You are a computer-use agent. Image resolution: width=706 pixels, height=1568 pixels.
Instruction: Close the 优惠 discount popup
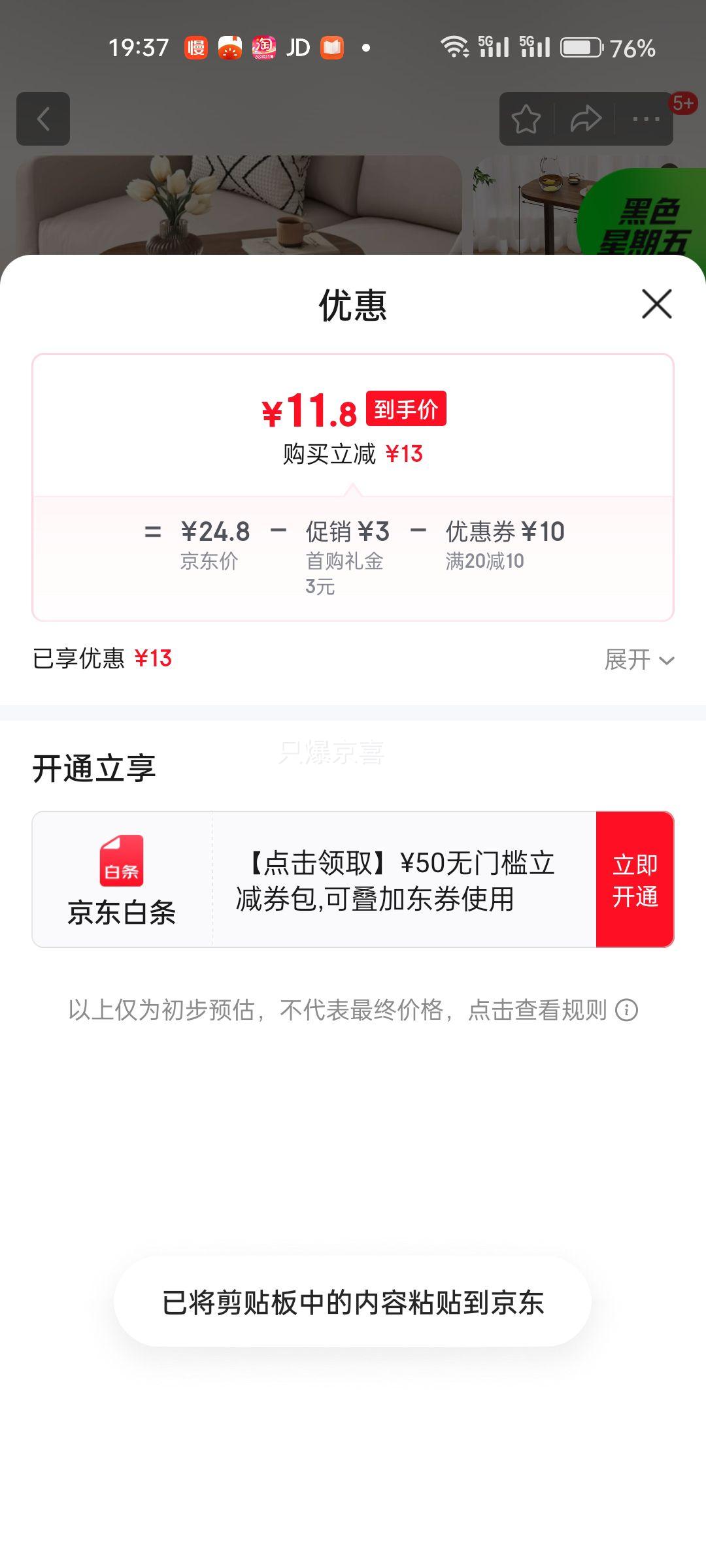point(656,304)
